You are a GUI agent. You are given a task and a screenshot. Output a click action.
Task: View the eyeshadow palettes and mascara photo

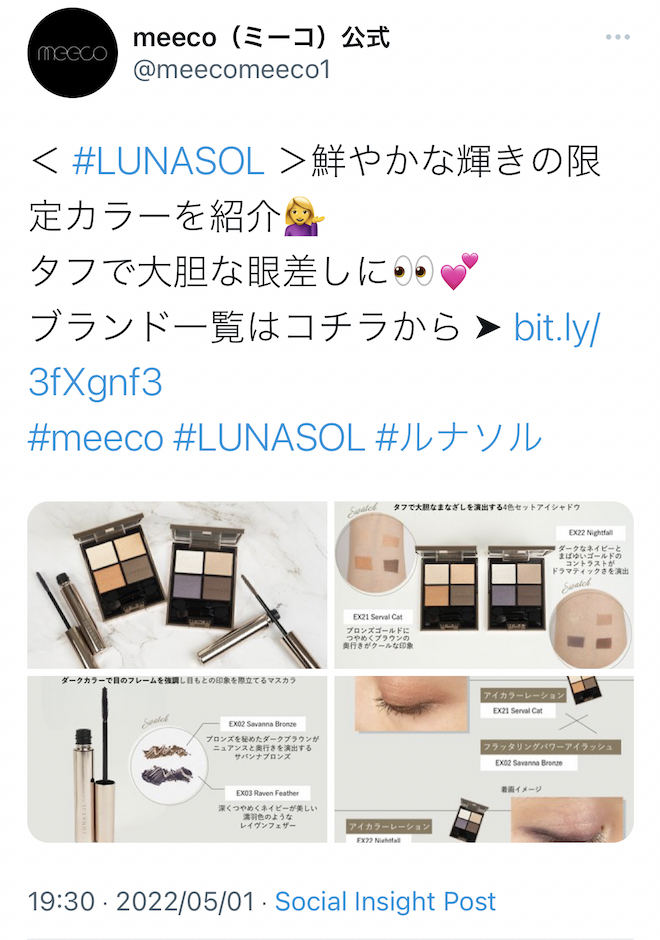[177, 585]
